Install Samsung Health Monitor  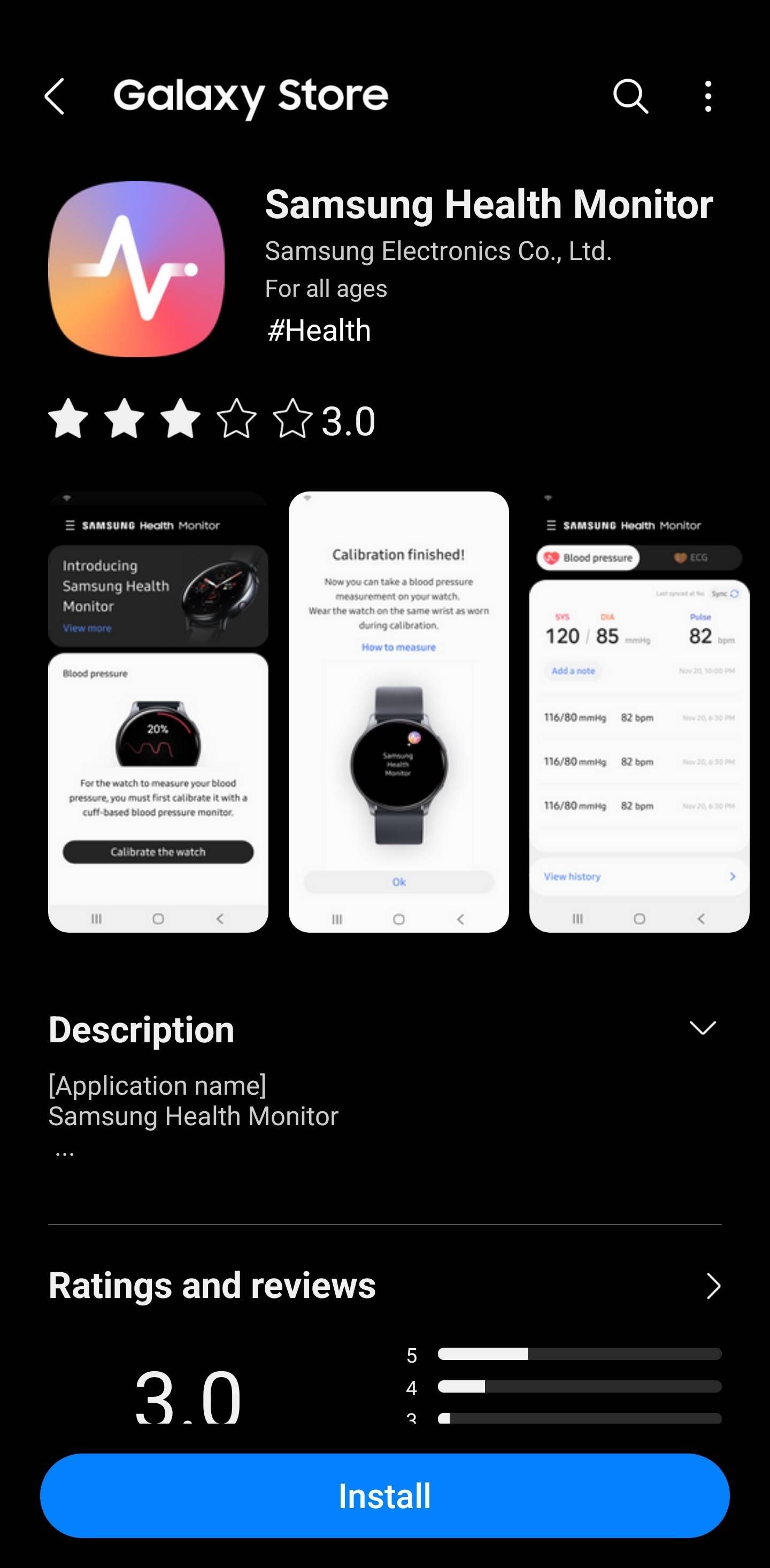(384, 1495)
